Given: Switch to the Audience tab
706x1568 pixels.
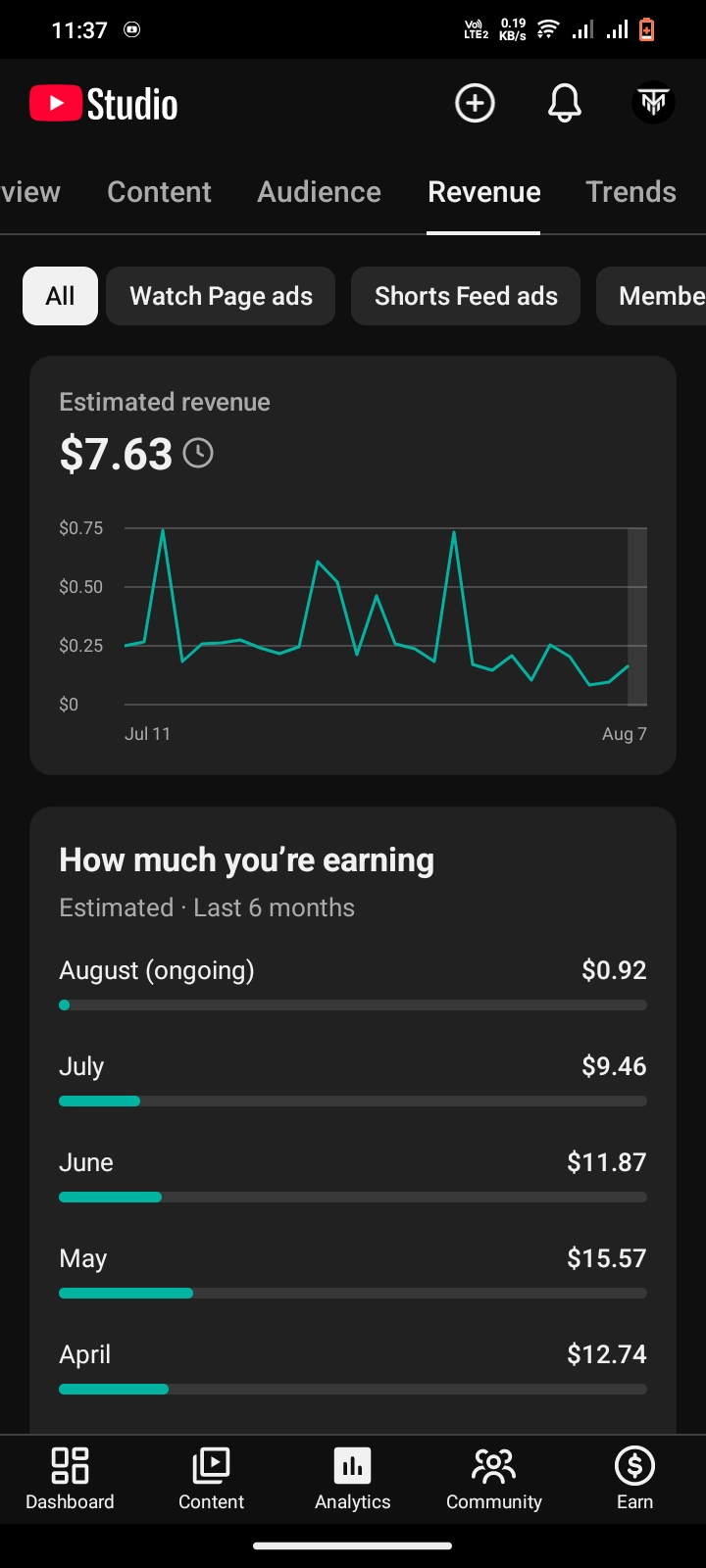Looking at the screenshot, I should [319, 192].
